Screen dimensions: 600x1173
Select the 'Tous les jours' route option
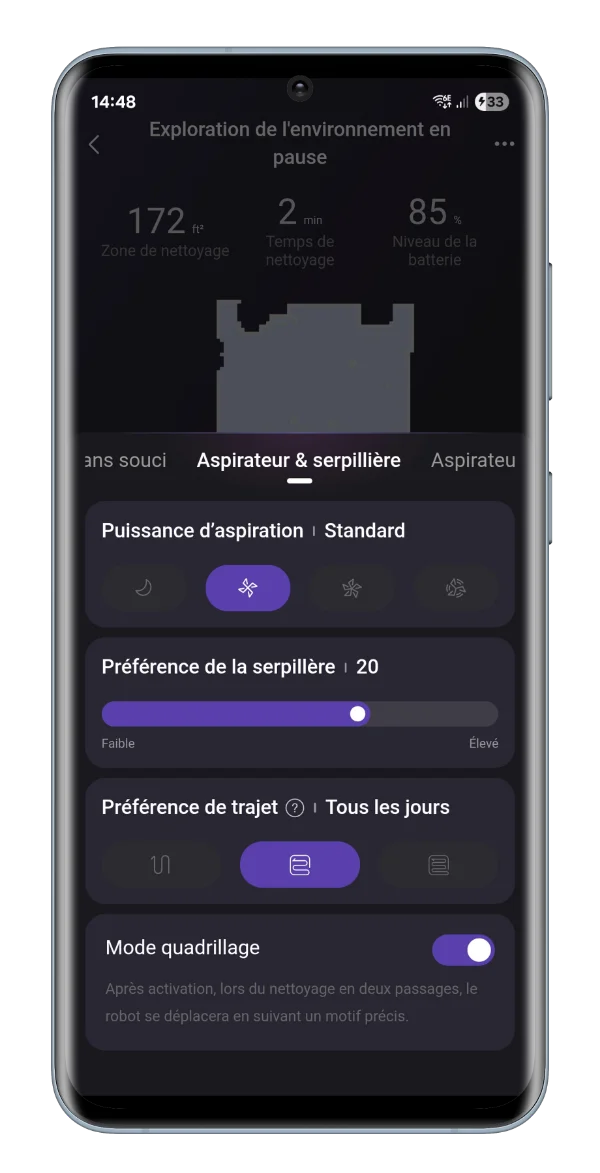click(x=300, y=865)
